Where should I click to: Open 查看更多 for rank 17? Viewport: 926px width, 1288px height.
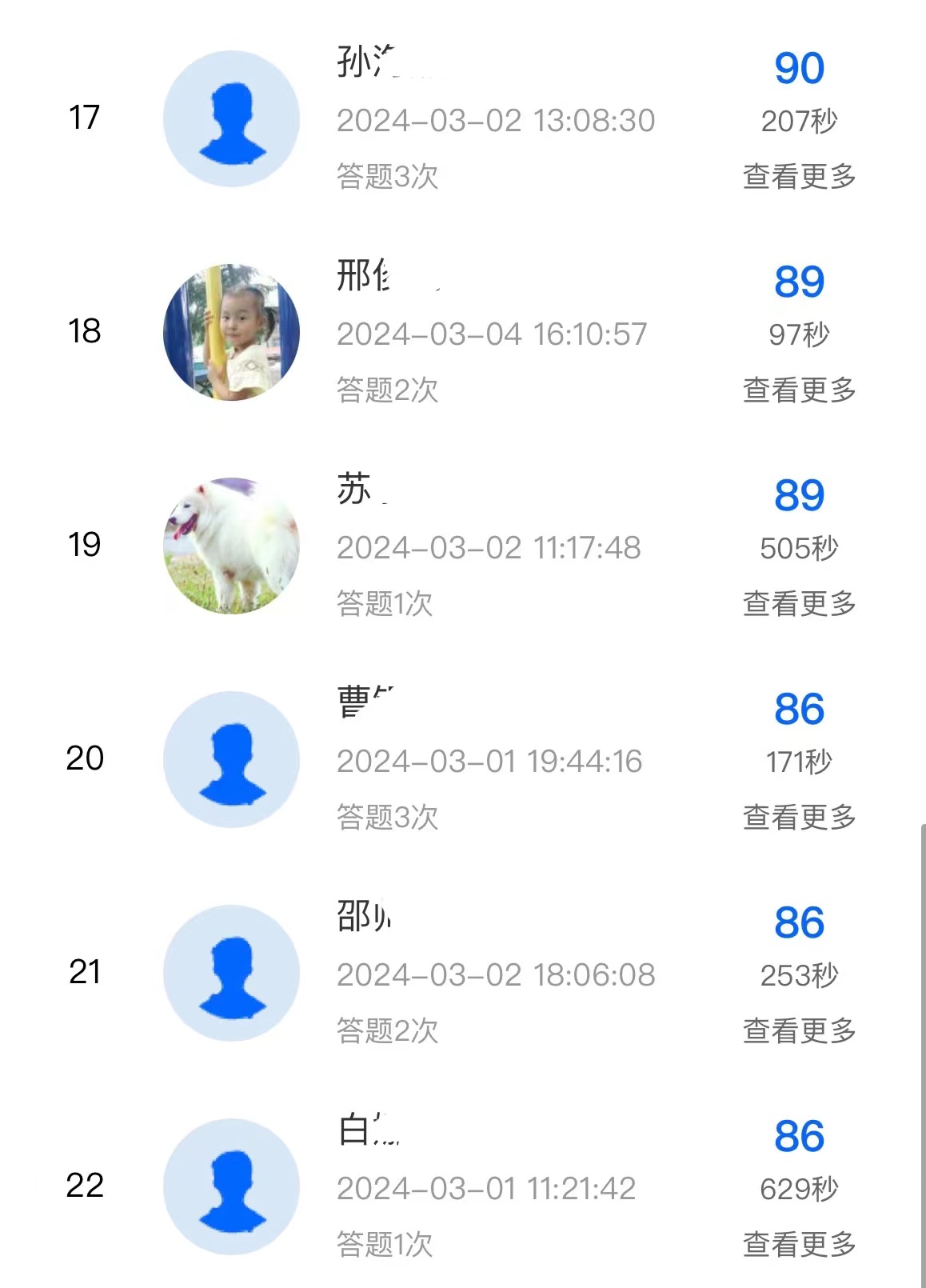click(799, 176)
